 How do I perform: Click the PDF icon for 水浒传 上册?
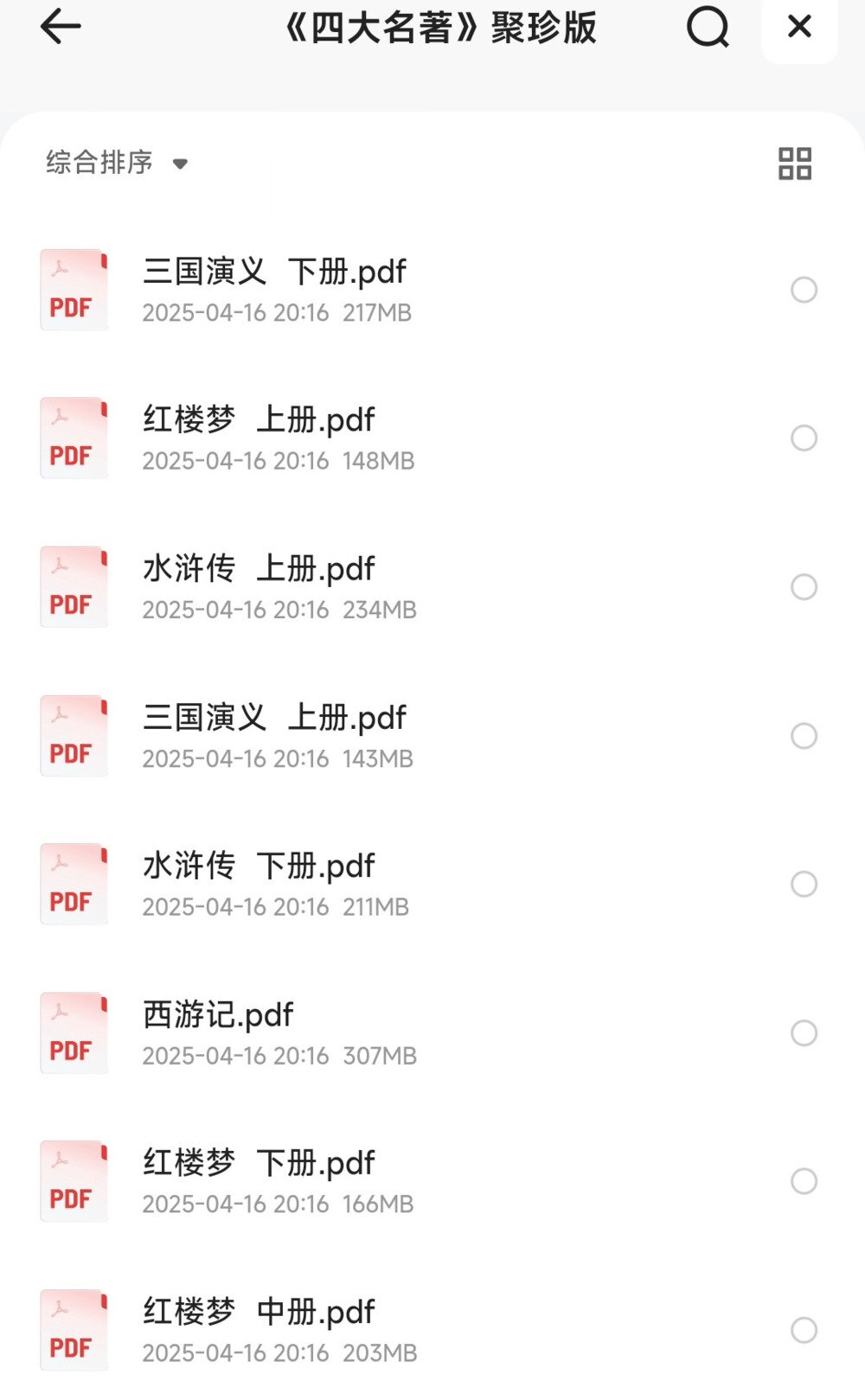tap(74, 586)
